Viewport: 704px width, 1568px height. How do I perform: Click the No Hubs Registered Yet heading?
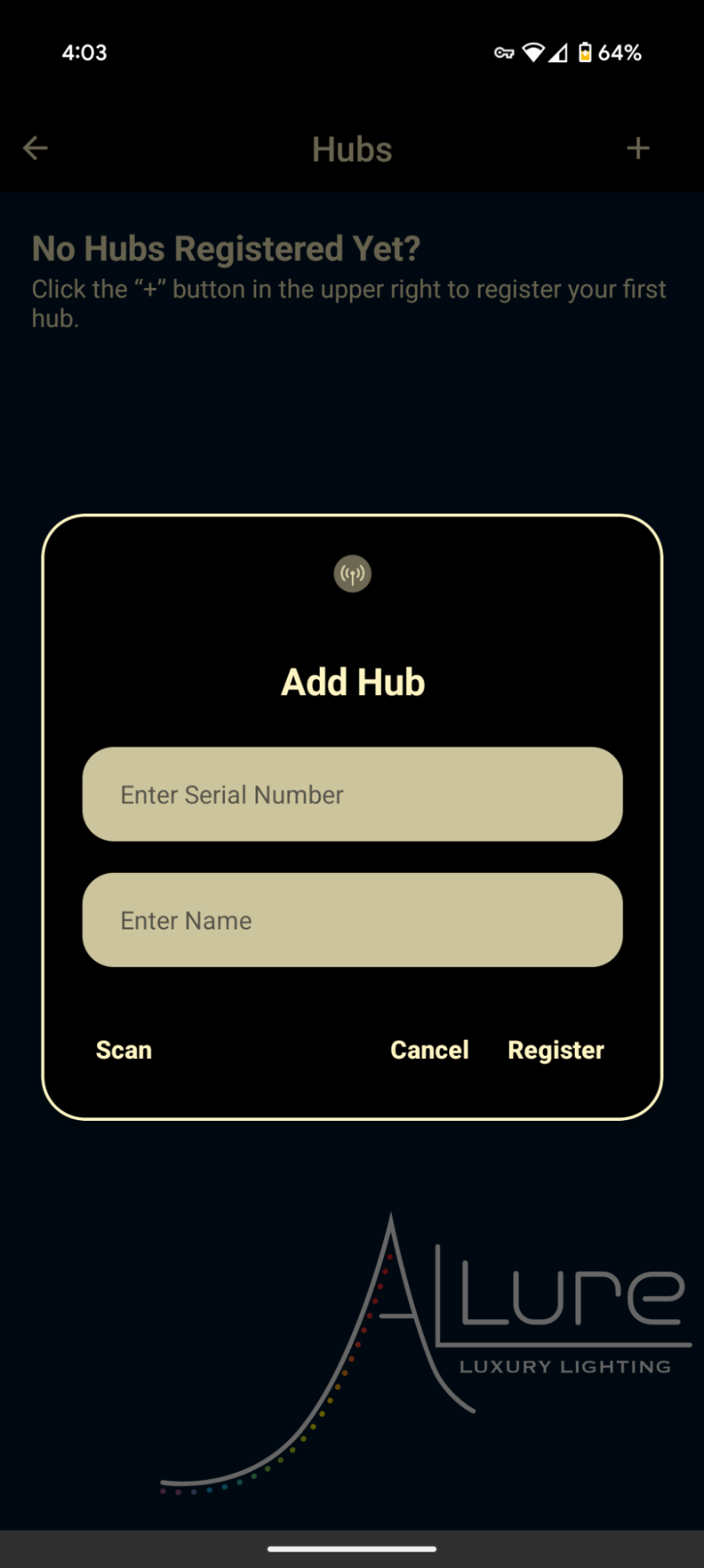(x=226, y=249)
